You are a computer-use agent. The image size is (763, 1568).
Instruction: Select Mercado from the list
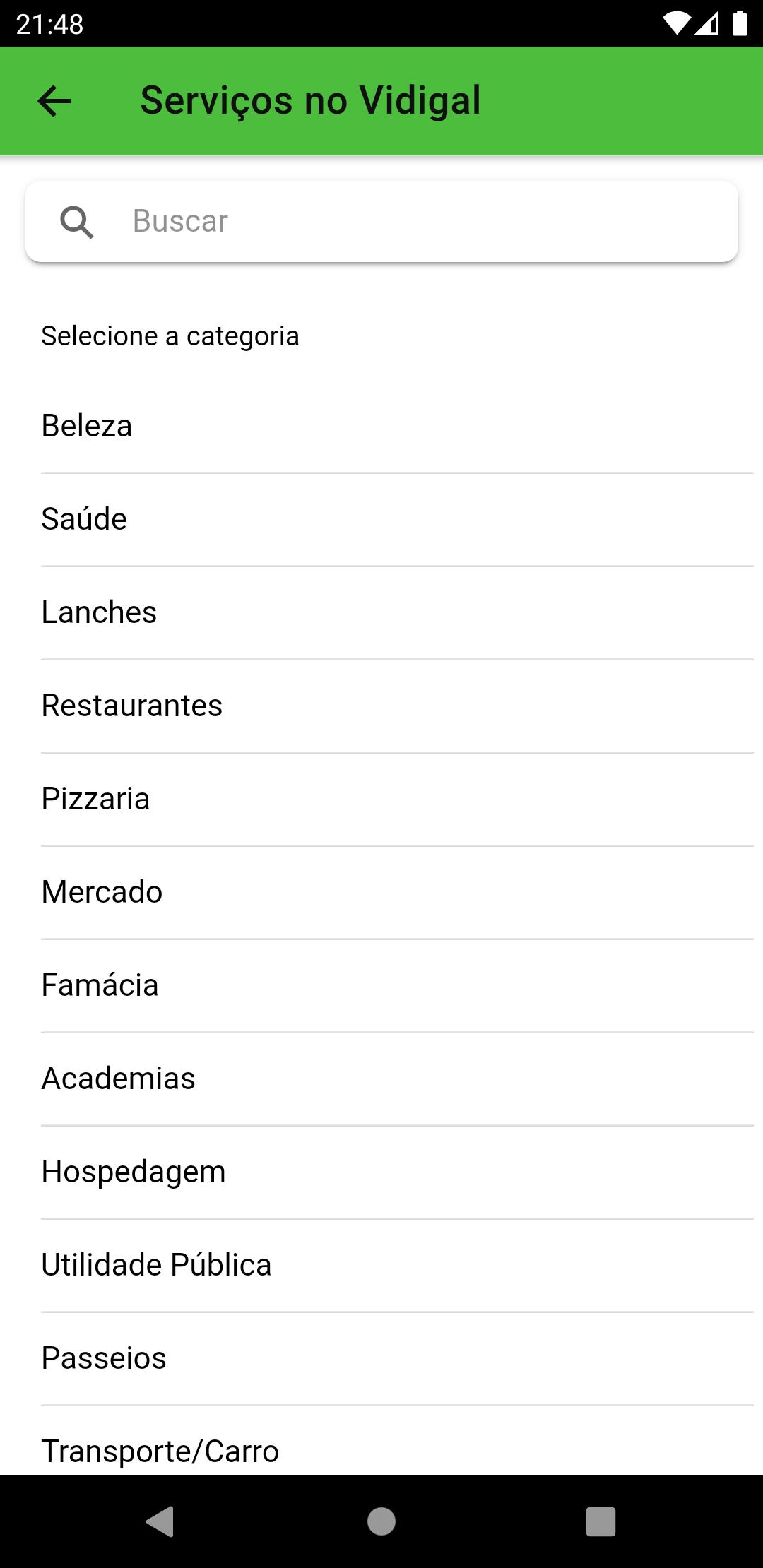pos(381,892)
